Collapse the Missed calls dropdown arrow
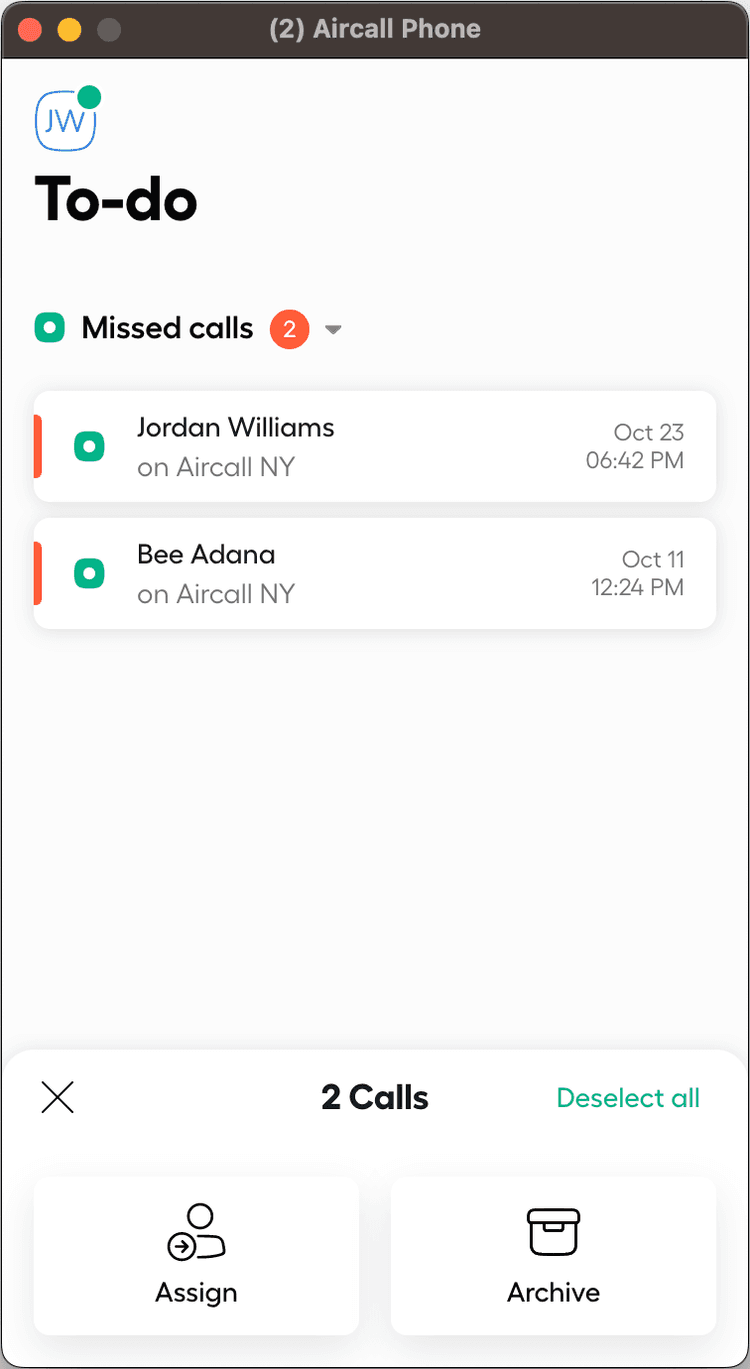 click(x=333, y=329)
